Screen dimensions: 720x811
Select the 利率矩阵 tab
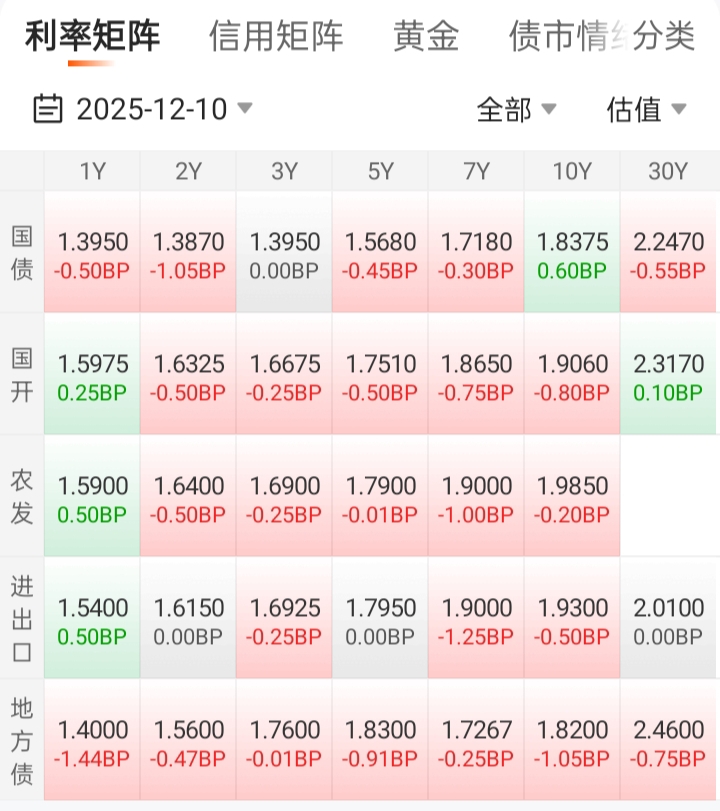[x=92, y=37]
